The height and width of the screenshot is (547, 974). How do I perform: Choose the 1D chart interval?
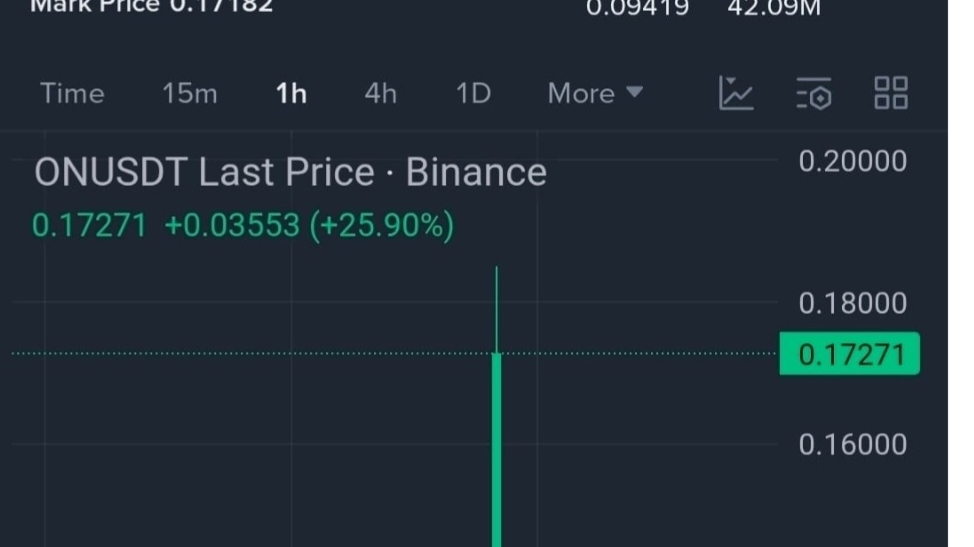click(x=473, y=94)
